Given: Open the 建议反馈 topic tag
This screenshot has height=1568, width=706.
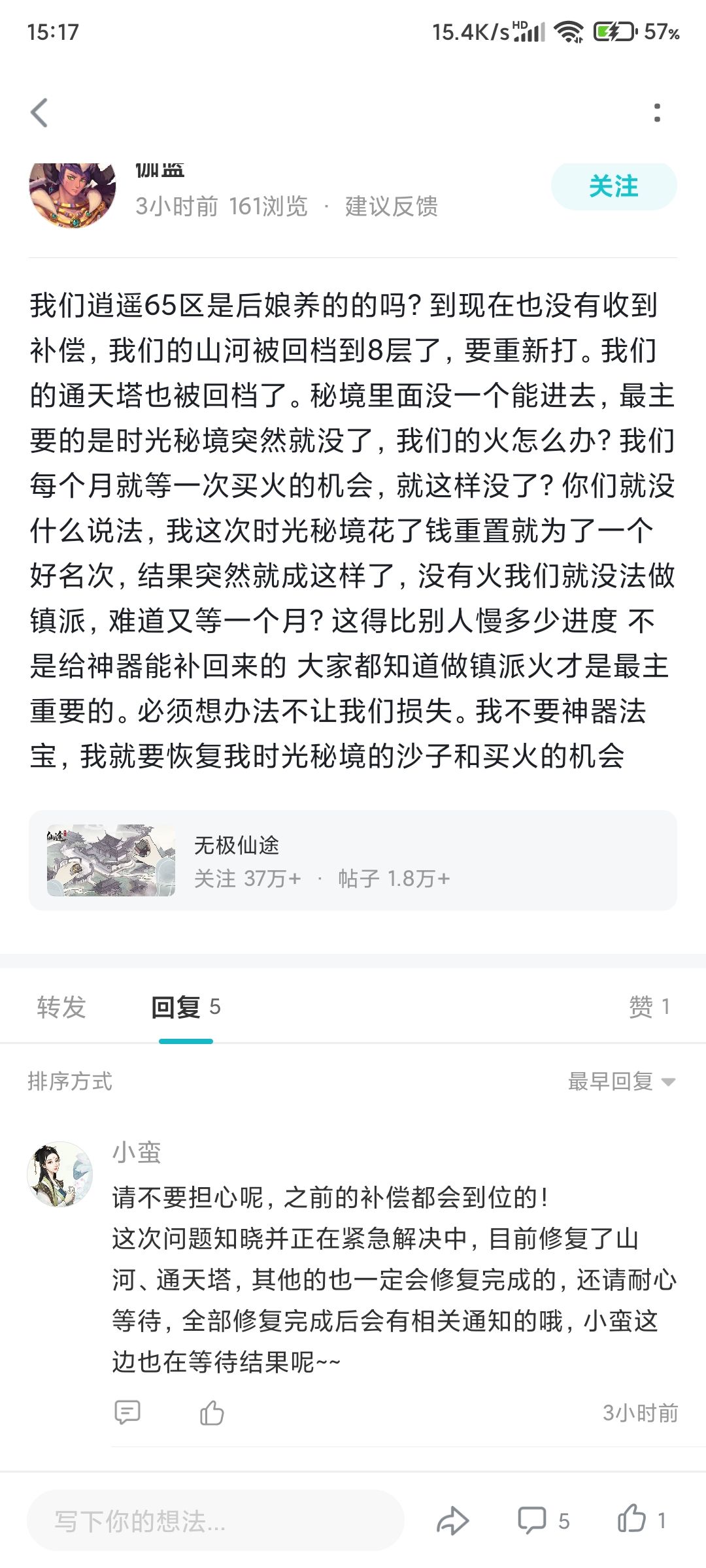Looking at the screenshot, I should click(x=391, y=206).
